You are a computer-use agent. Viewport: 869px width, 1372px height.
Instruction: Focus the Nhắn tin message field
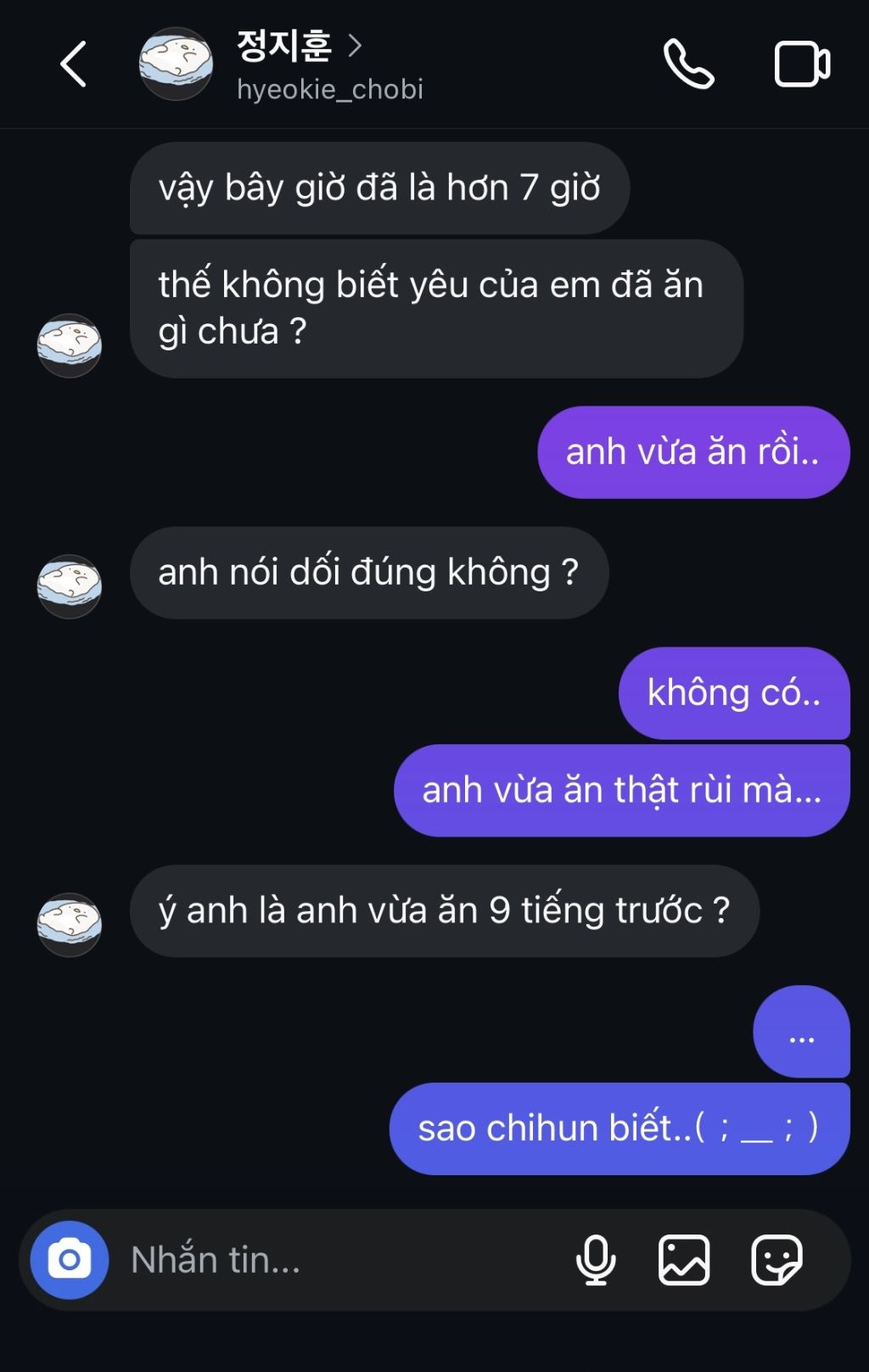(339, 1260)
